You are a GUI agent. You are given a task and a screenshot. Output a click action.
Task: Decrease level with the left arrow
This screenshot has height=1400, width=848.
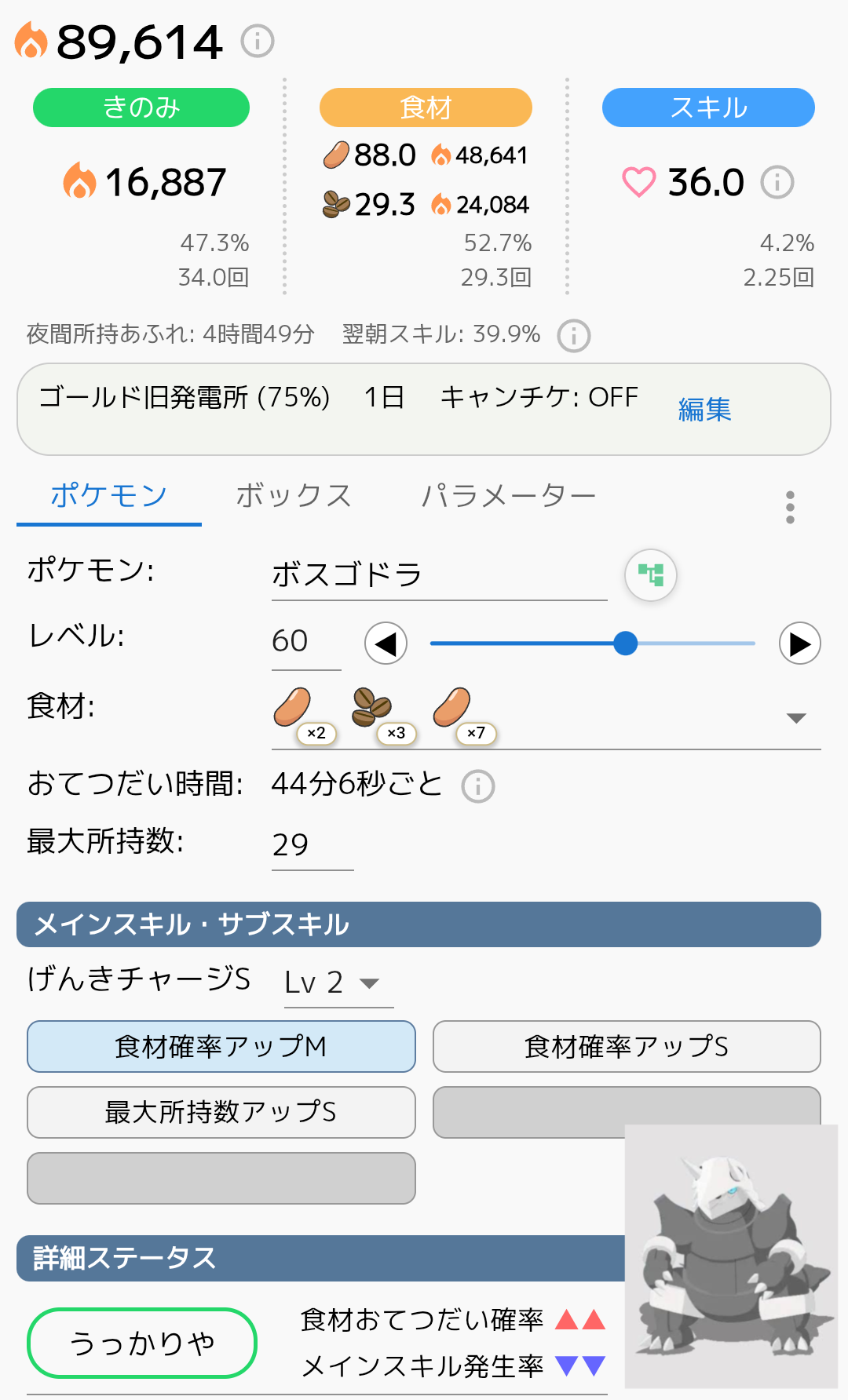point(386,643)
